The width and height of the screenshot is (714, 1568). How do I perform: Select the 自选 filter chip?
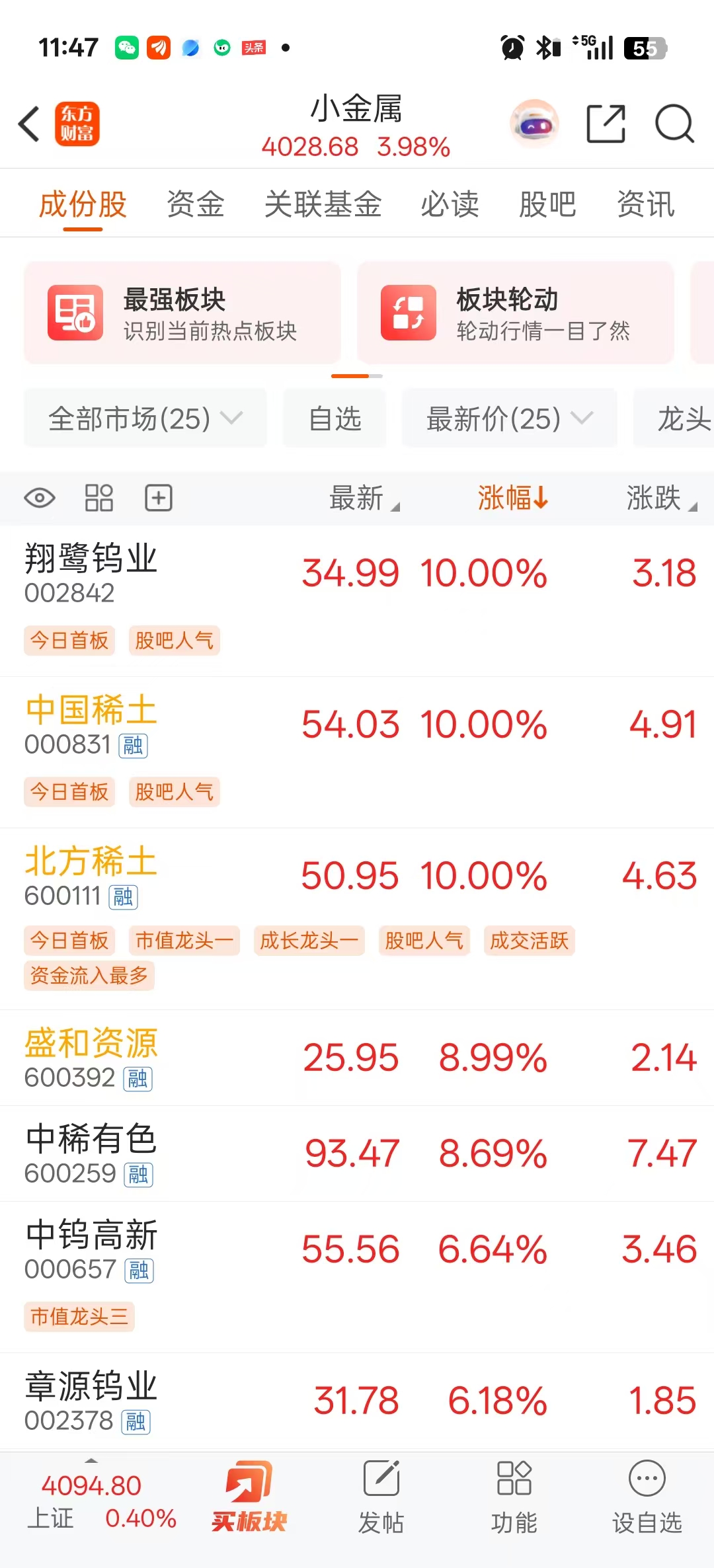[x=335, y=418]
